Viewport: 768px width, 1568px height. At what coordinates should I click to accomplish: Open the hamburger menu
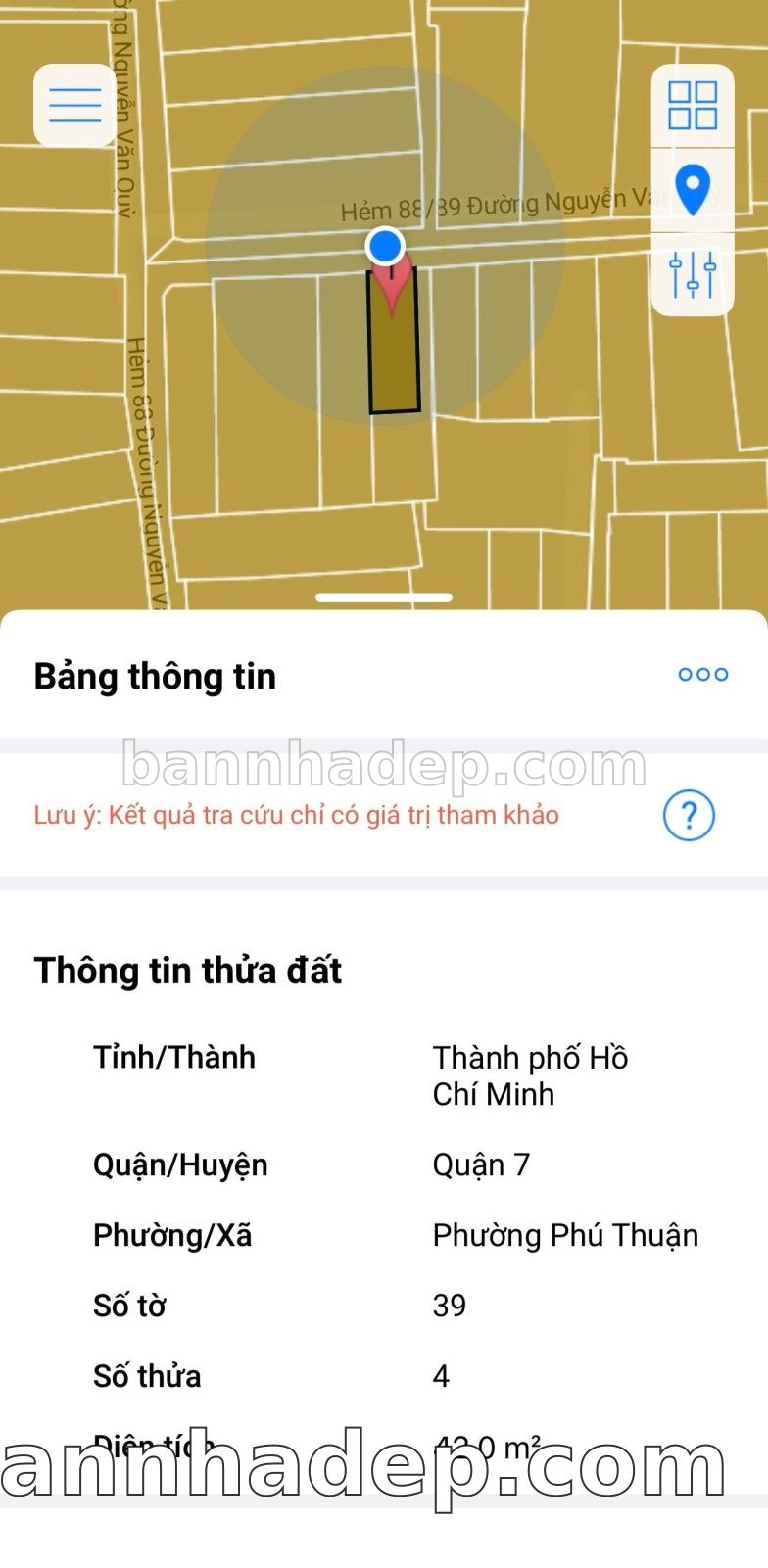click(x=74, y=106)
